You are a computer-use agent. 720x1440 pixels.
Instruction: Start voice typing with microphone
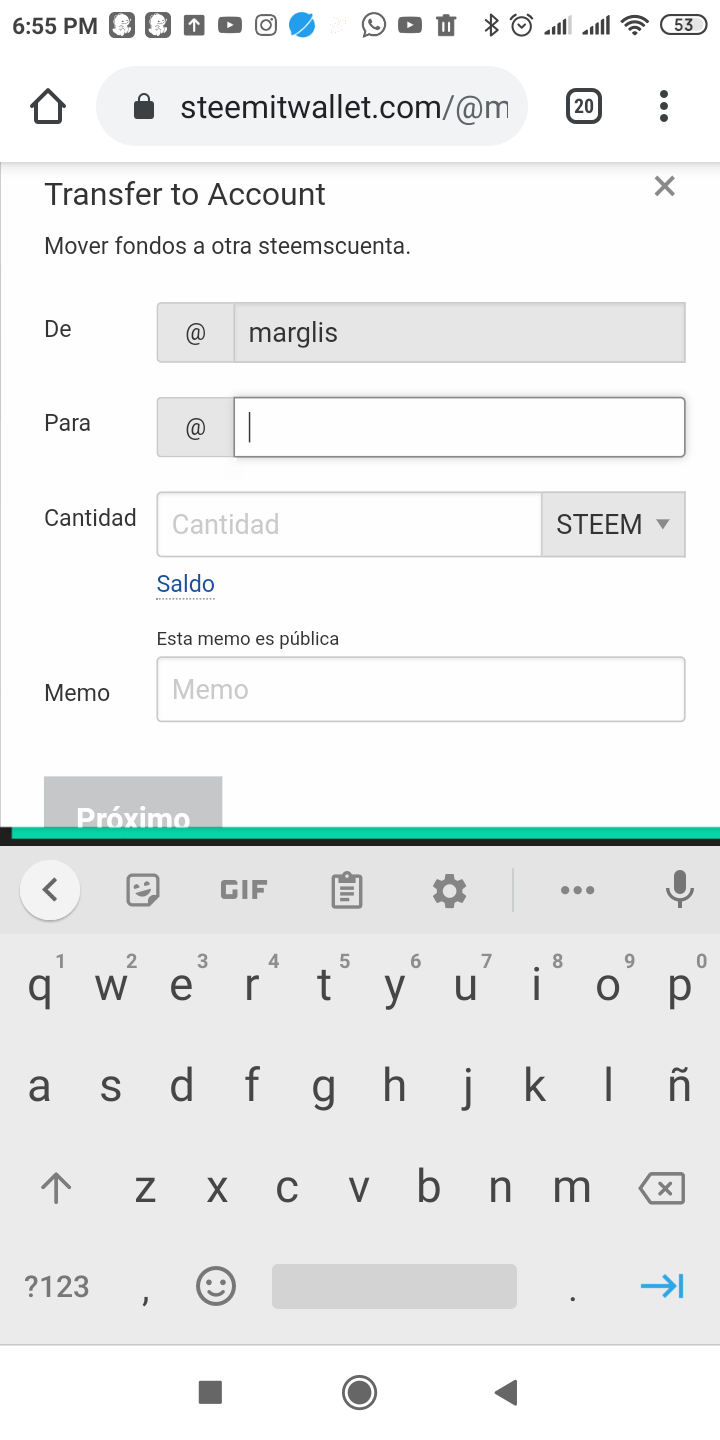click(x=679, y=889)
